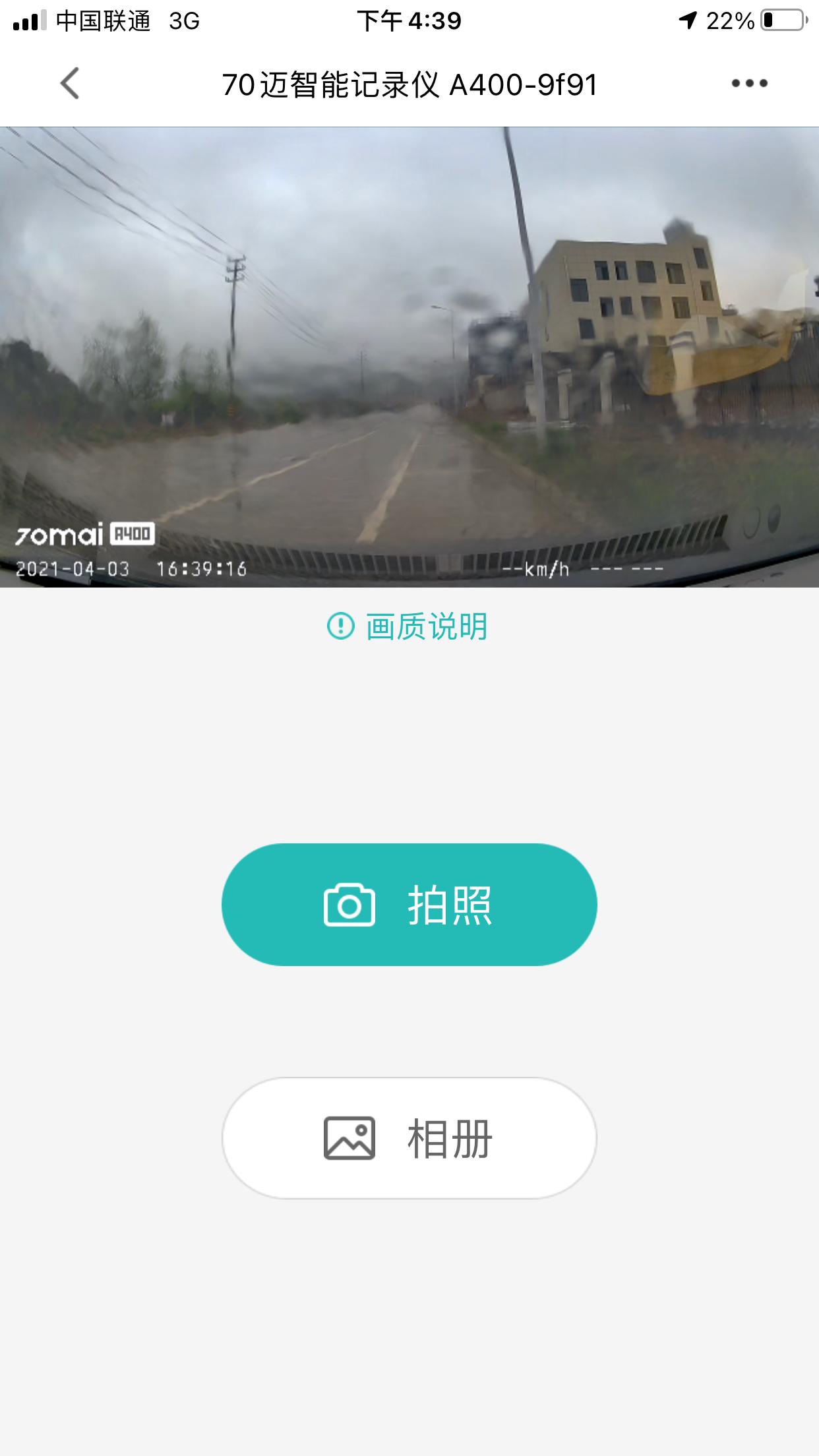Tap the timestamp overlay 2021-04-03 16:39:16
This screenshot has width=819, height=1456.
(x=132, y=568)
